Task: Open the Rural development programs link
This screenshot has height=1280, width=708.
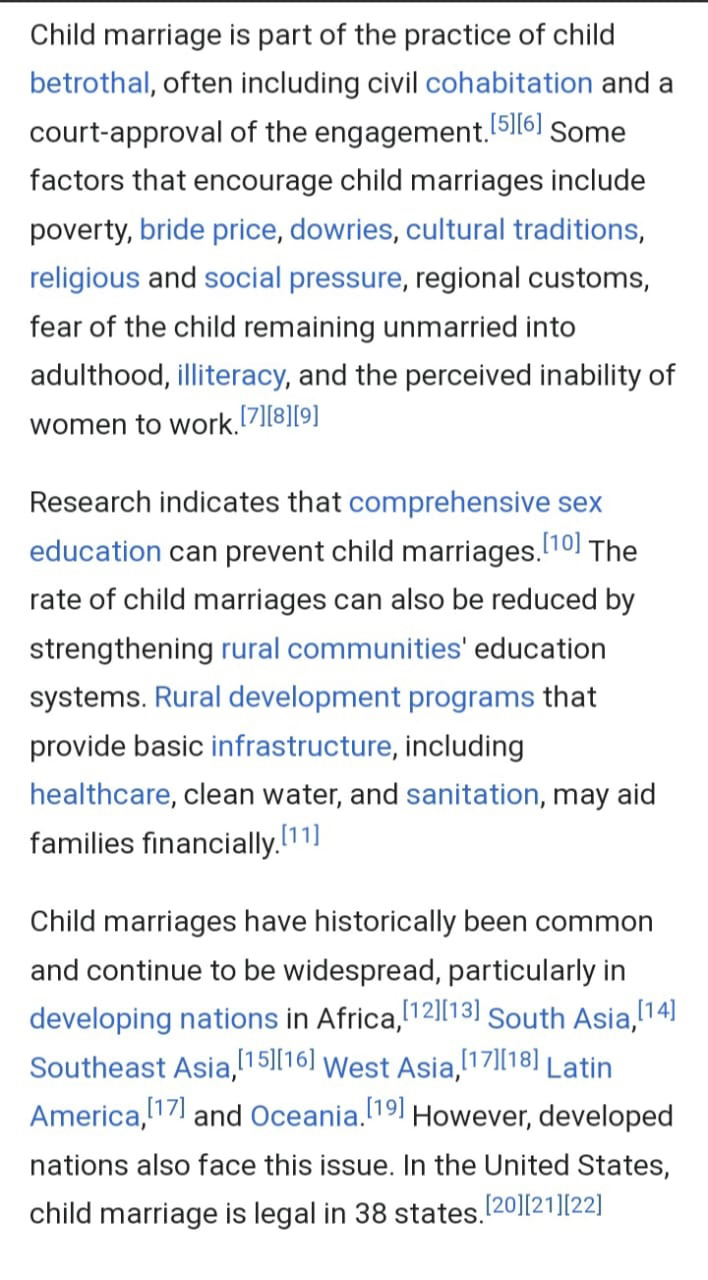Action: pyautogui.click(x=344, y=697)
